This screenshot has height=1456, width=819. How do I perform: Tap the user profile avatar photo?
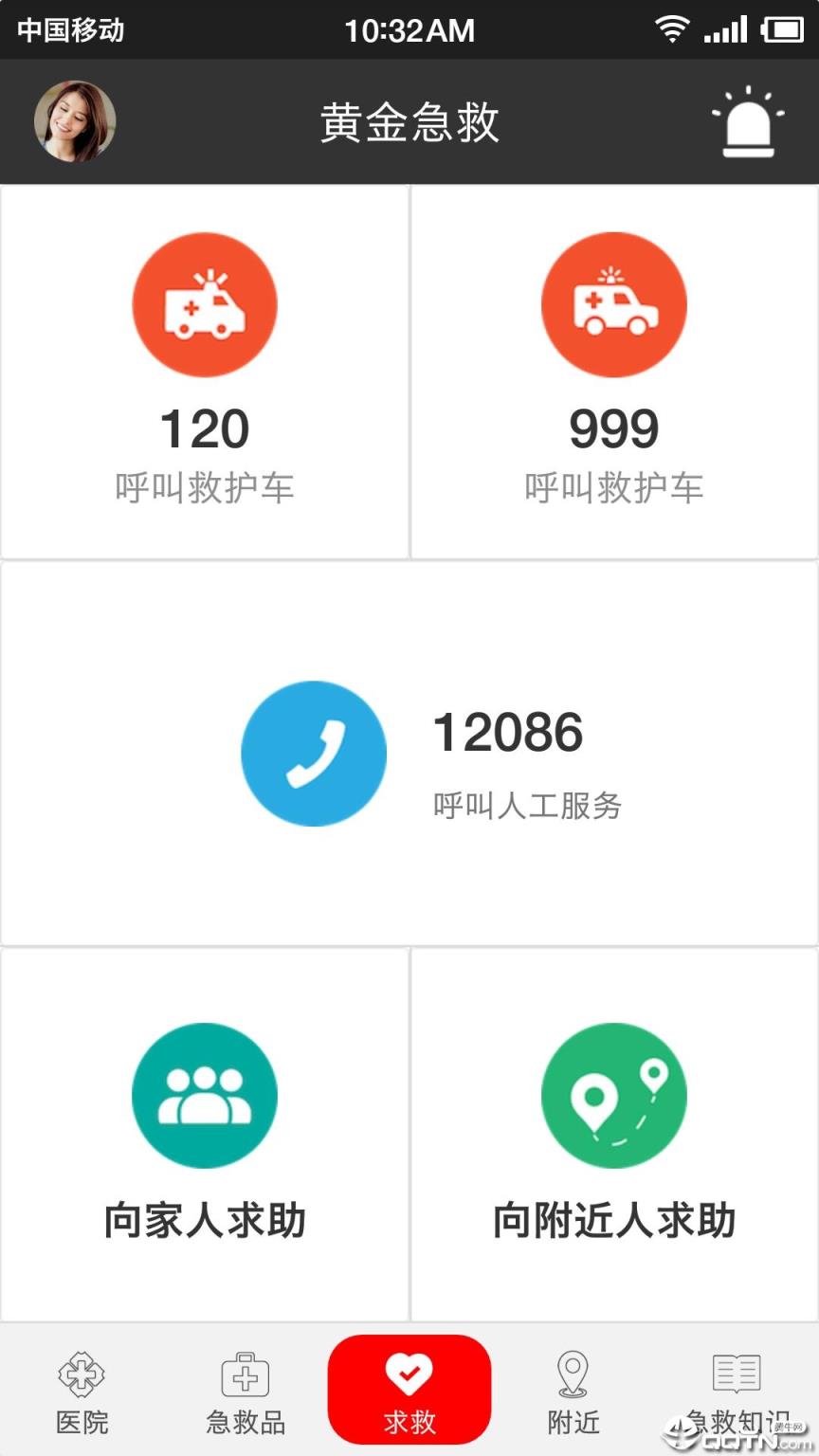pos(75,121)
